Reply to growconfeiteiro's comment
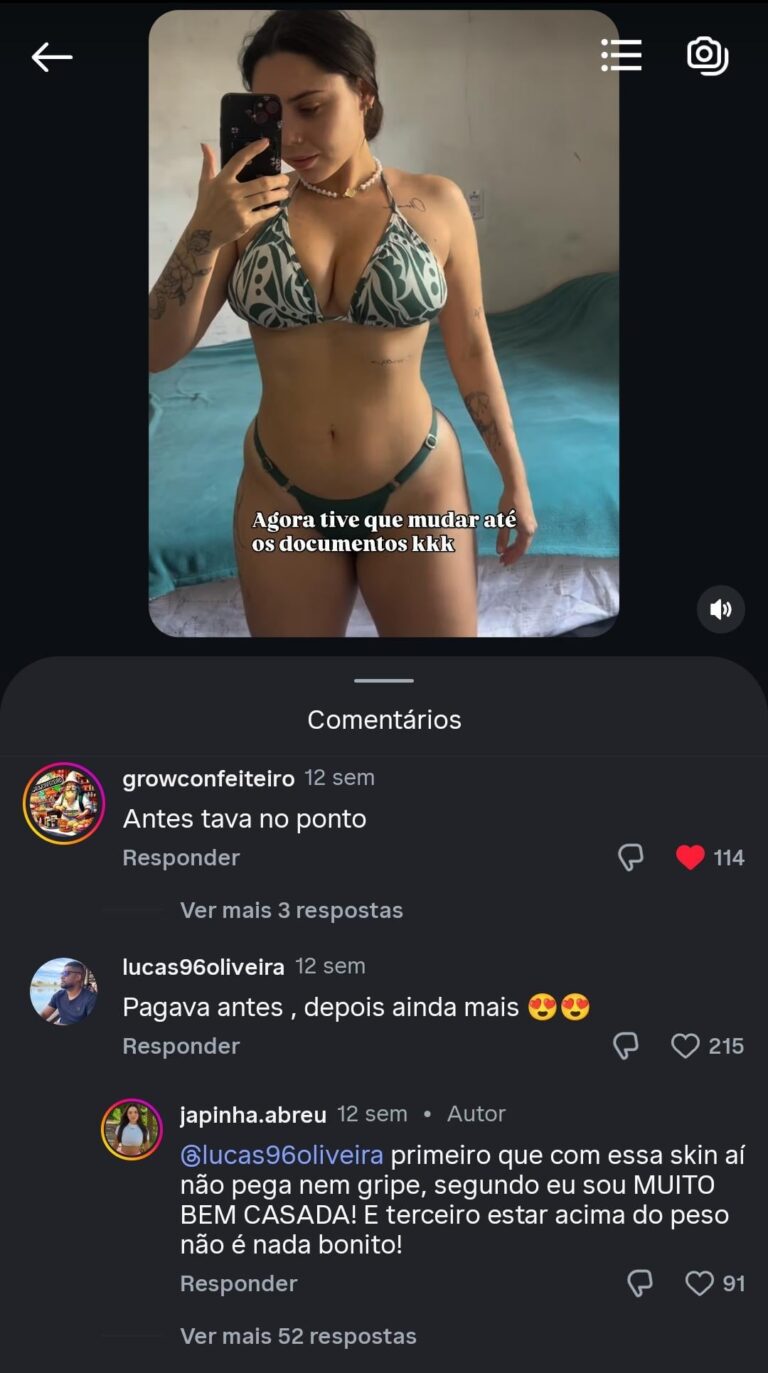768x1373 pixels. coord(181,858)
